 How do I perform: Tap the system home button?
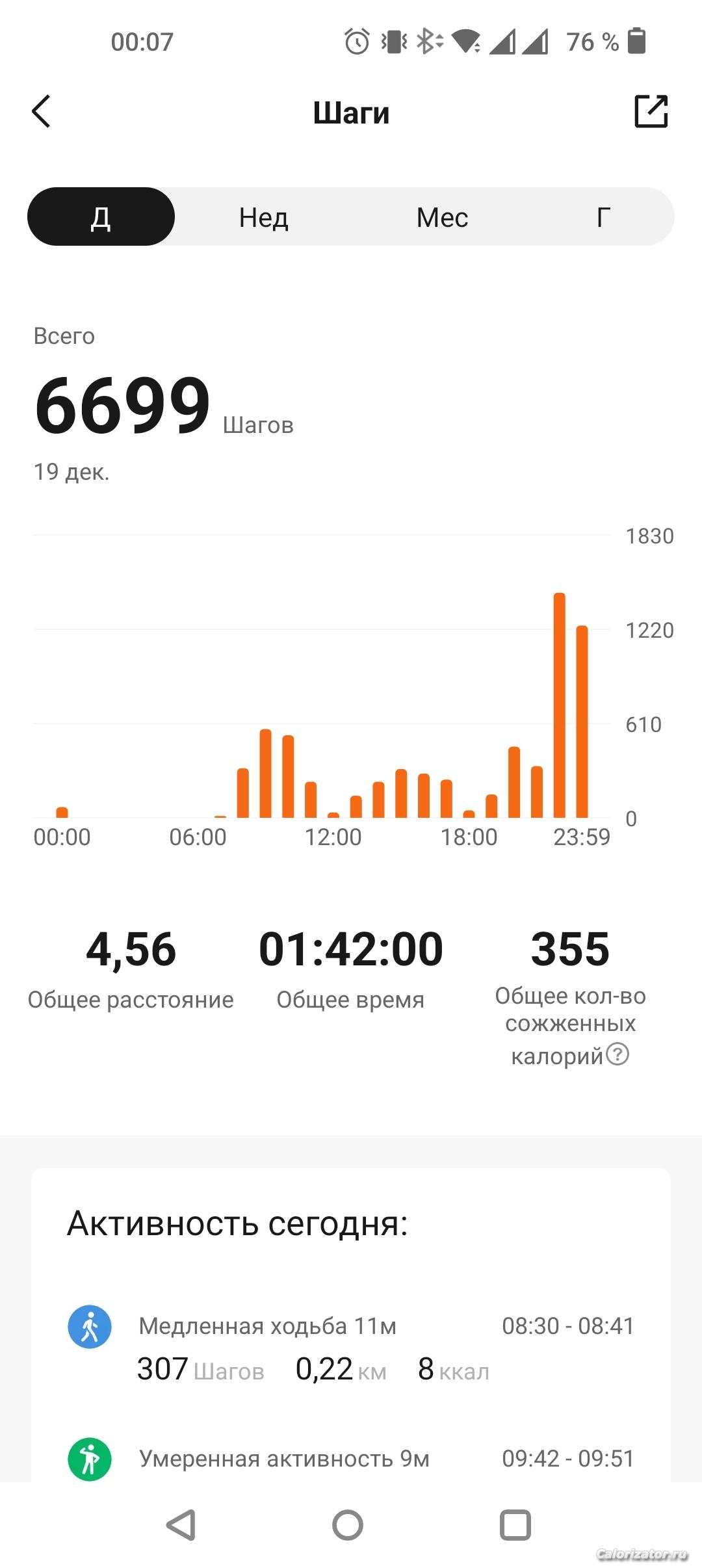(x=348, y=1525)
